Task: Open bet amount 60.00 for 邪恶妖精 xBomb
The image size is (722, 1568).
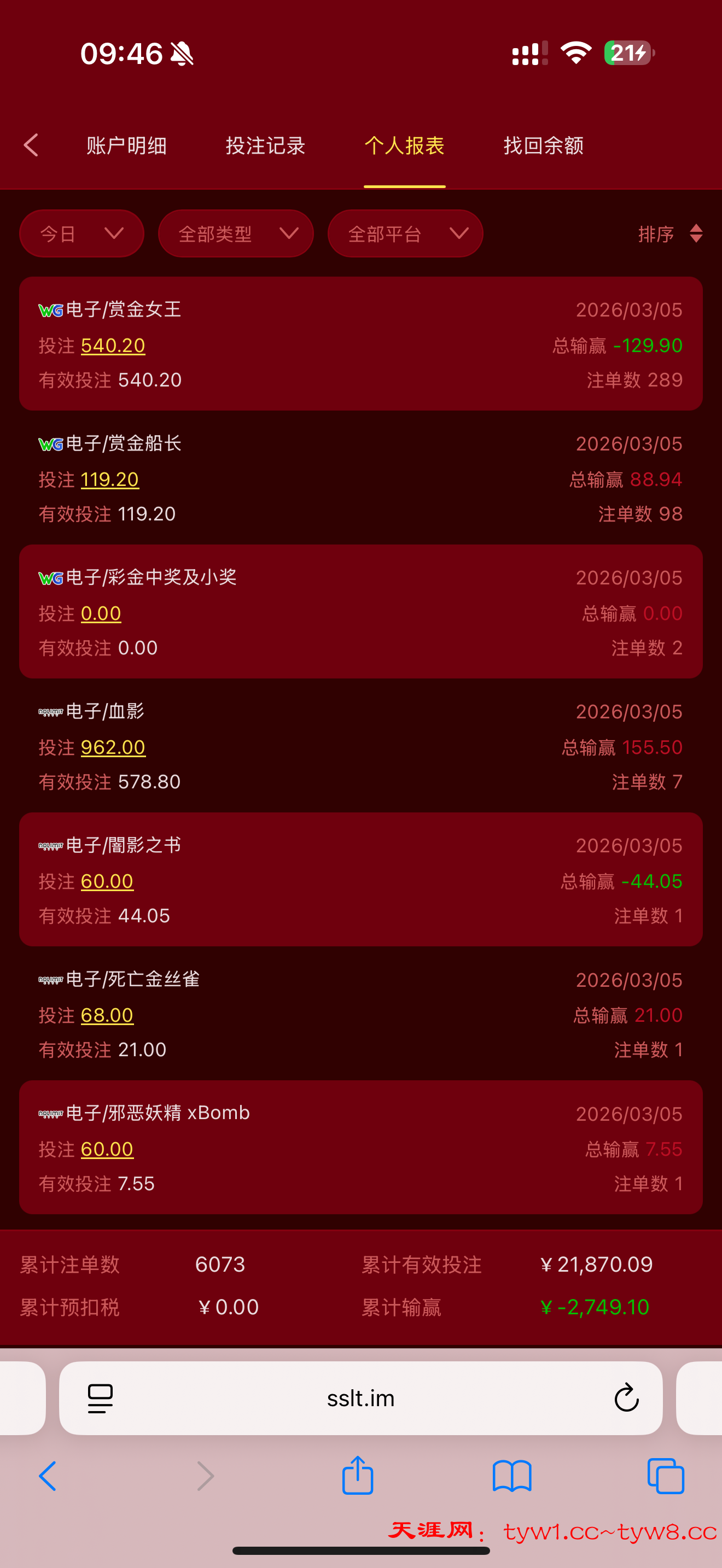Action: pyautogui.click(x=107, y=1149)
